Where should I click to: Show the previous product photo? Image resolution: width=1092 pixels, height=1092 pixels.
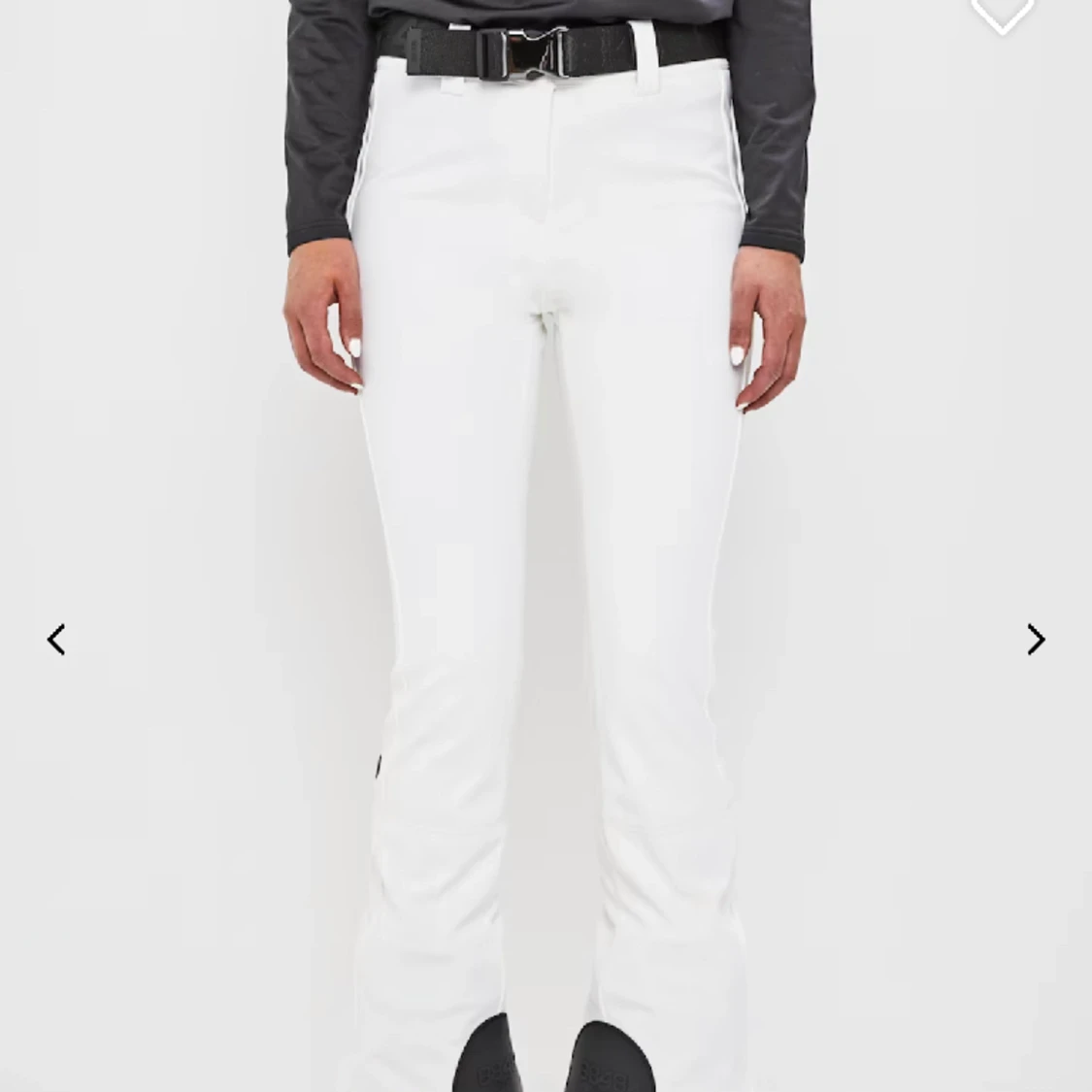click(56, 640)
